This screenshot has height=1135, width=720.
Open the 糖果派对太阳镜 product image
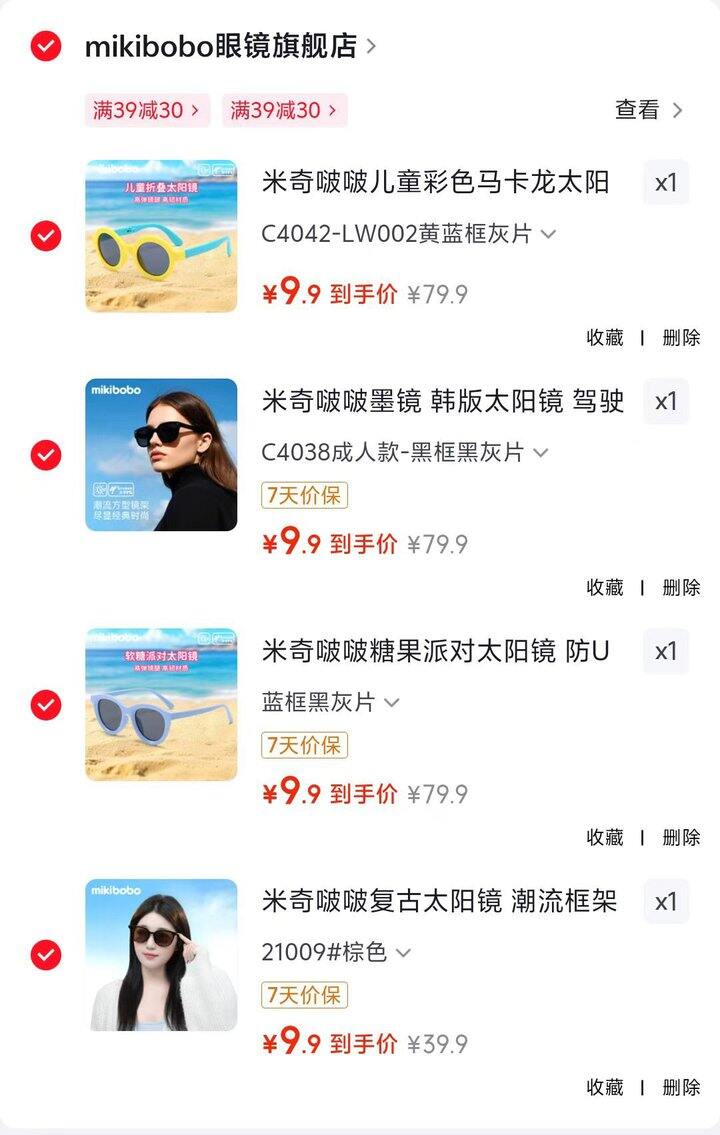(x=161, y=705)
